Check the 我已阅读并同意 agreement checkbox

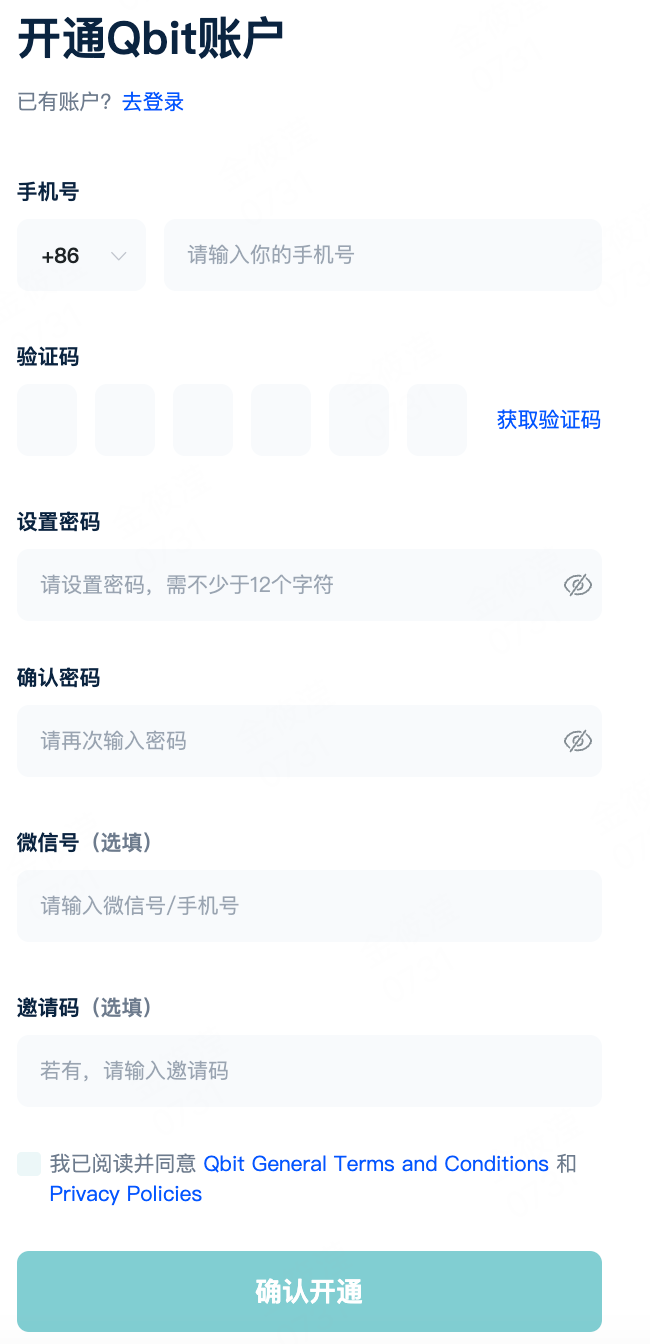tap(29, 1164)
